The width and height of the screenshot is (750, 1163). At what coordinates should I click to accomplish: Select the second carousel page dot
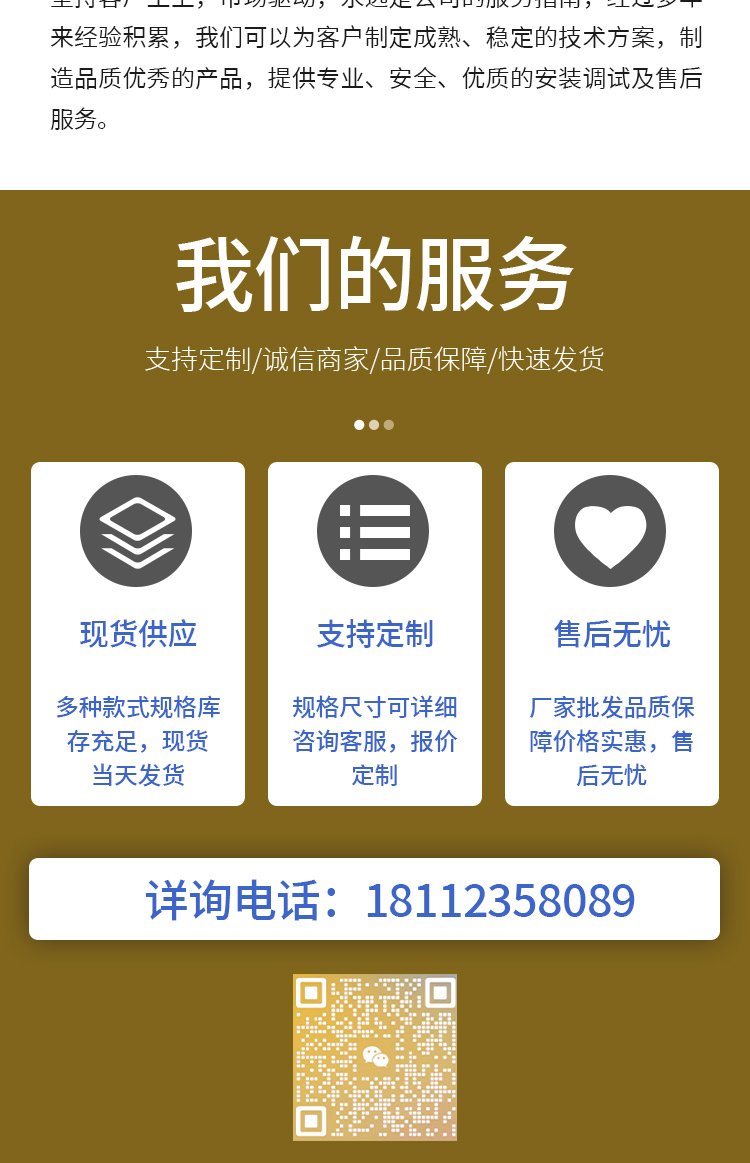[374, 425]
